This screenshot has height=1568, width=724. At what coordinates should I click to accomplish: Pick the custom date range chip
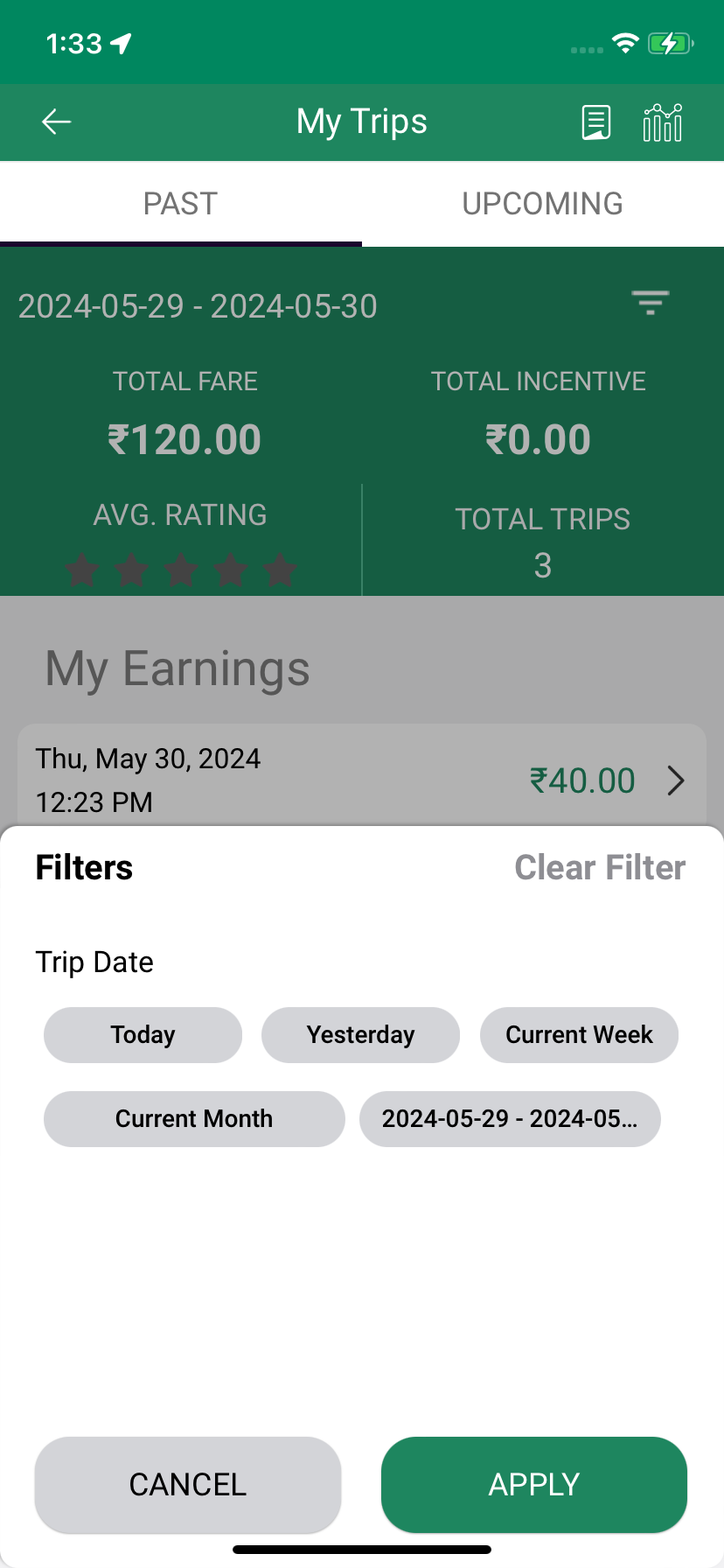(x=510, y=1119)
